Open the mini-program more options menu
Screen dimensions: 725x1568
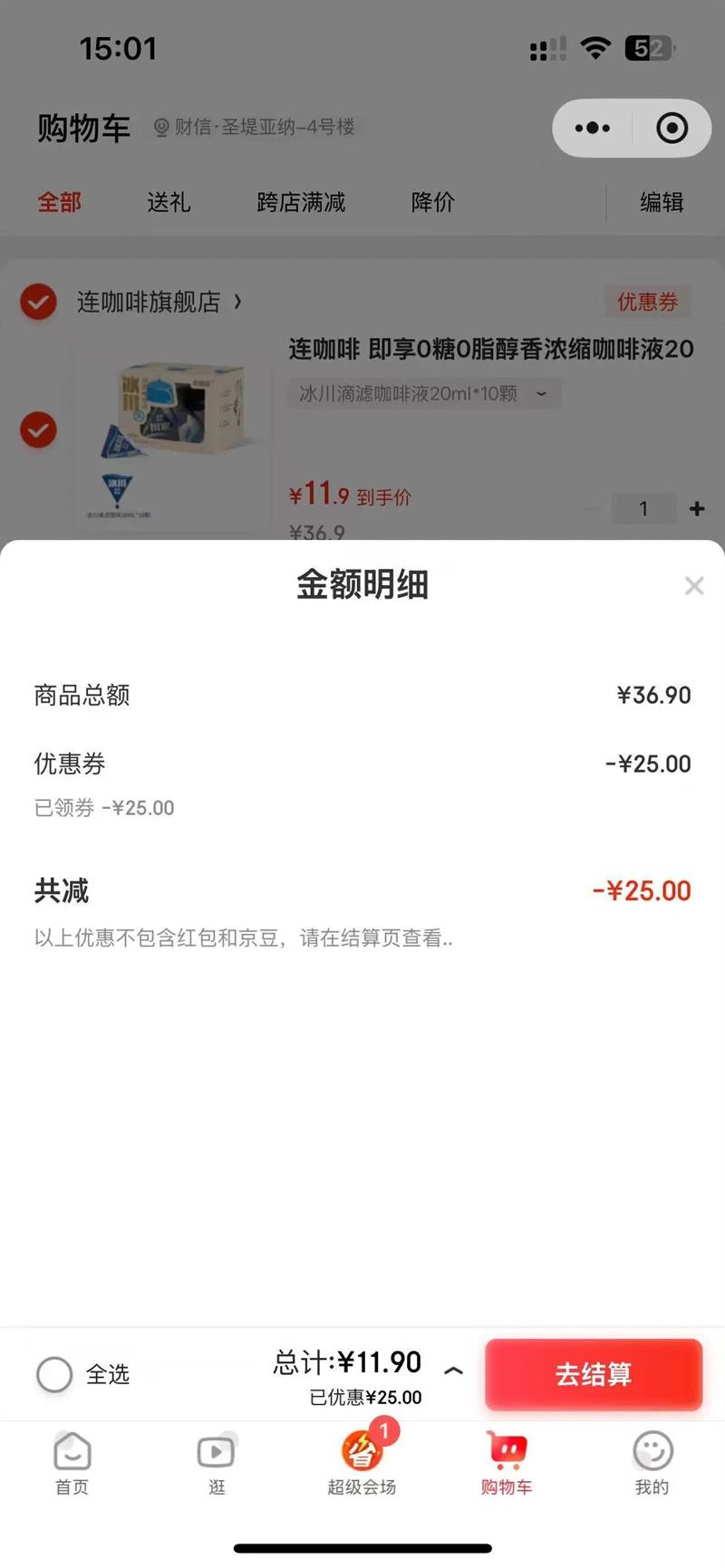(593, 129)
